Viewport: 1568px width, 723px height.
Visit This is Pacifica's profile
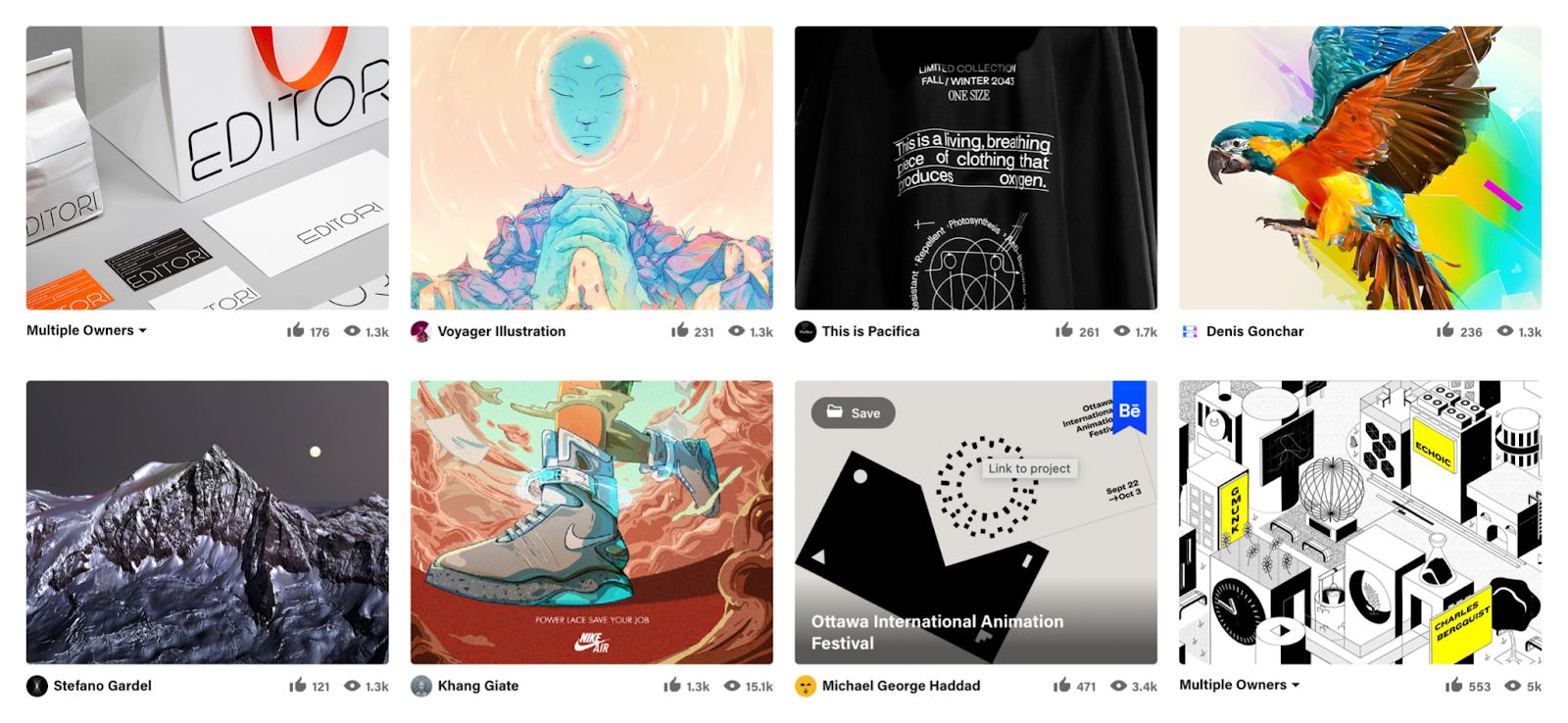pyautogui.click(x=870, y=332)
